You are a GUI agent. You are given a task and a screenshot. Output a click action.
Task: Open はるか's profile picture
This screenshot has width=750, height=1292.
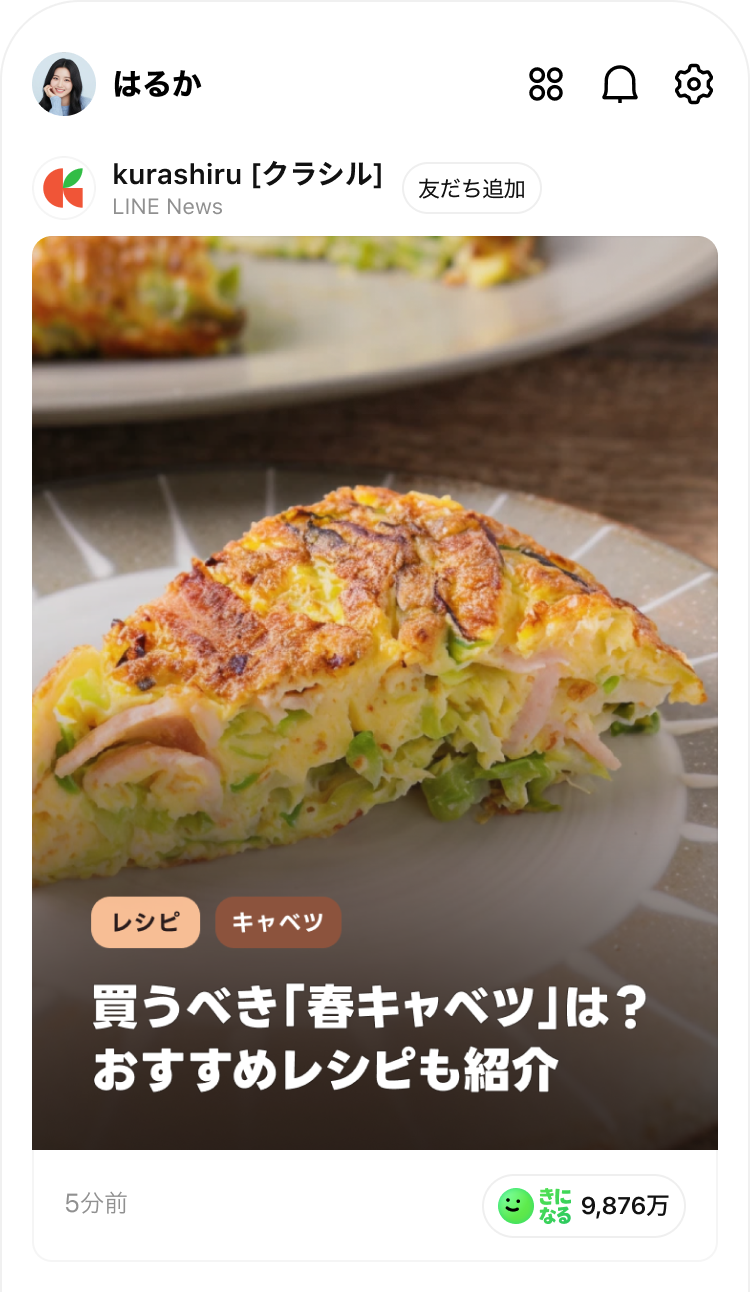click(64, 84)
